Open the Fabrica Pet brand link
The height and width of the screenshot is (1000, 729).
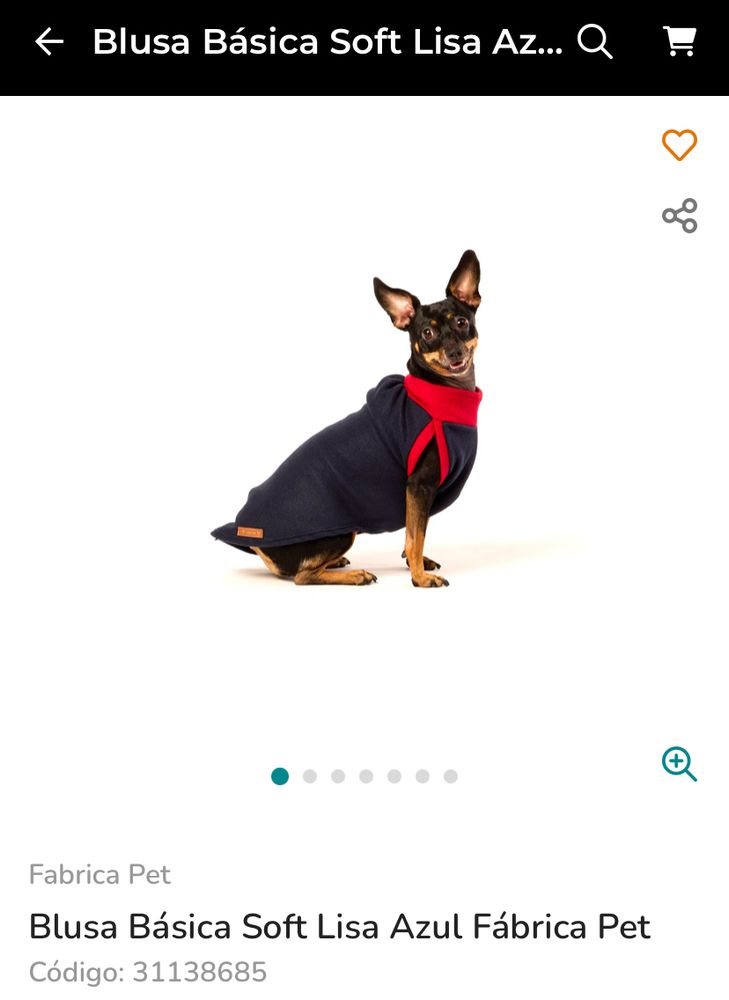[99, 875]
